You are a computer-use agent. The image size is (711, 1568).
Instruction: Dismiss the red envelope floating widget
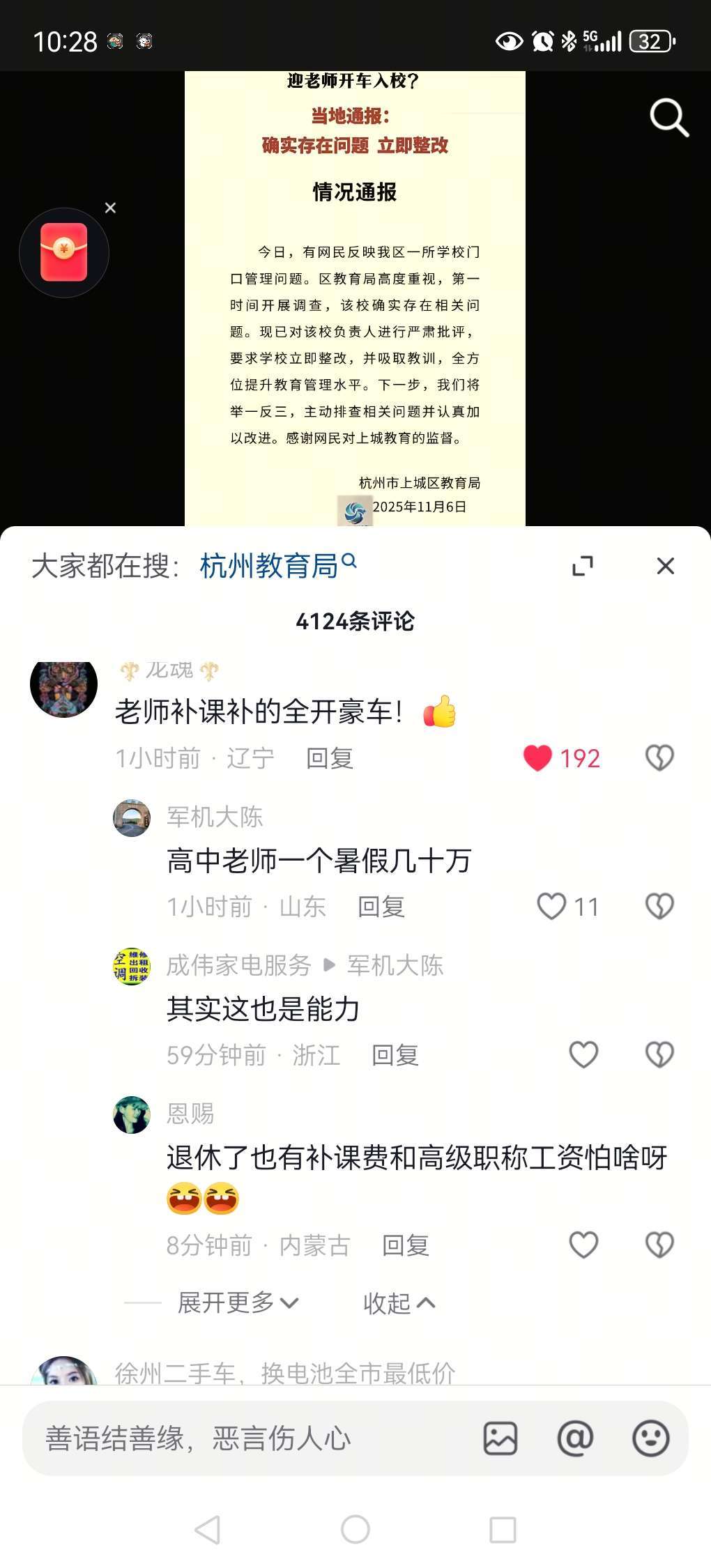[110, 208]
